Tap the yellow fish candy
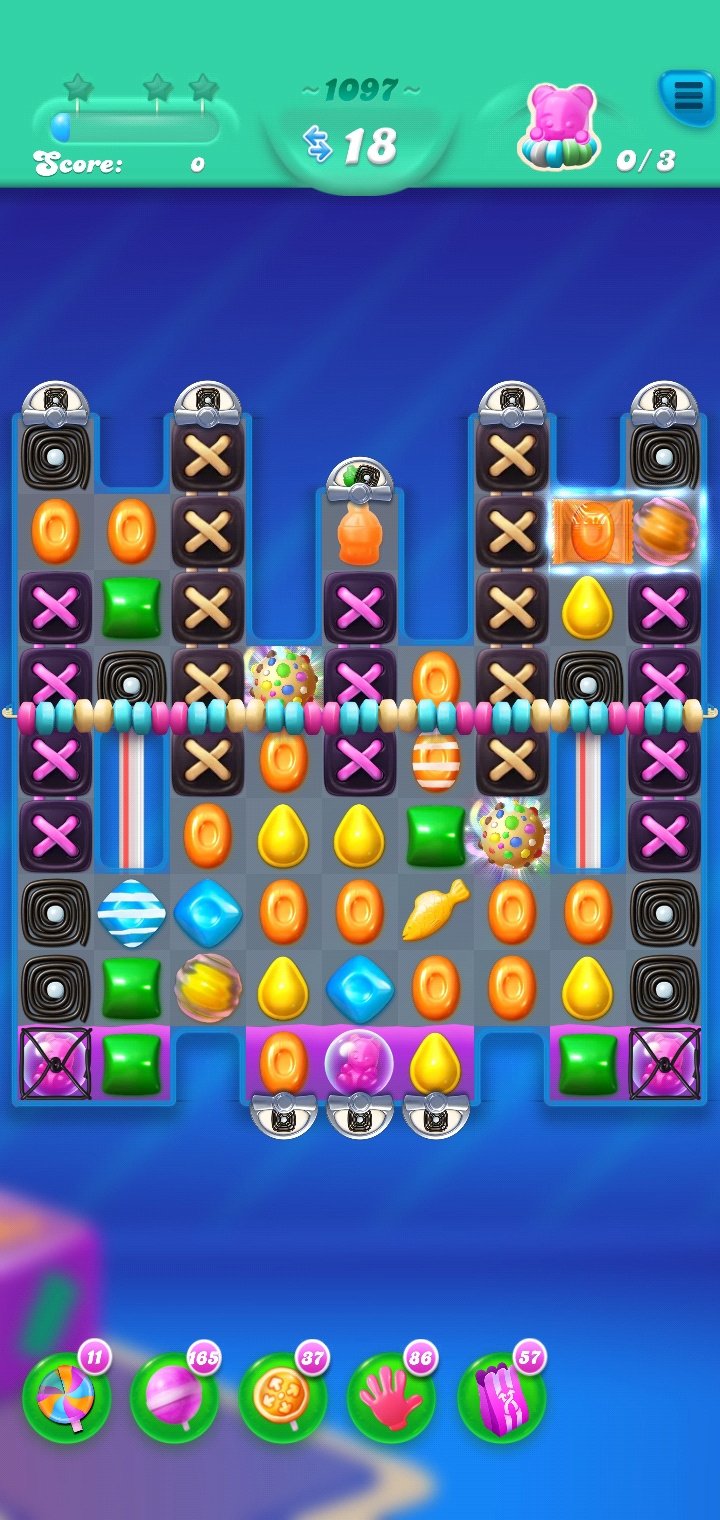The width and height of the screenshot is (720, 1520). click(435, 910)
